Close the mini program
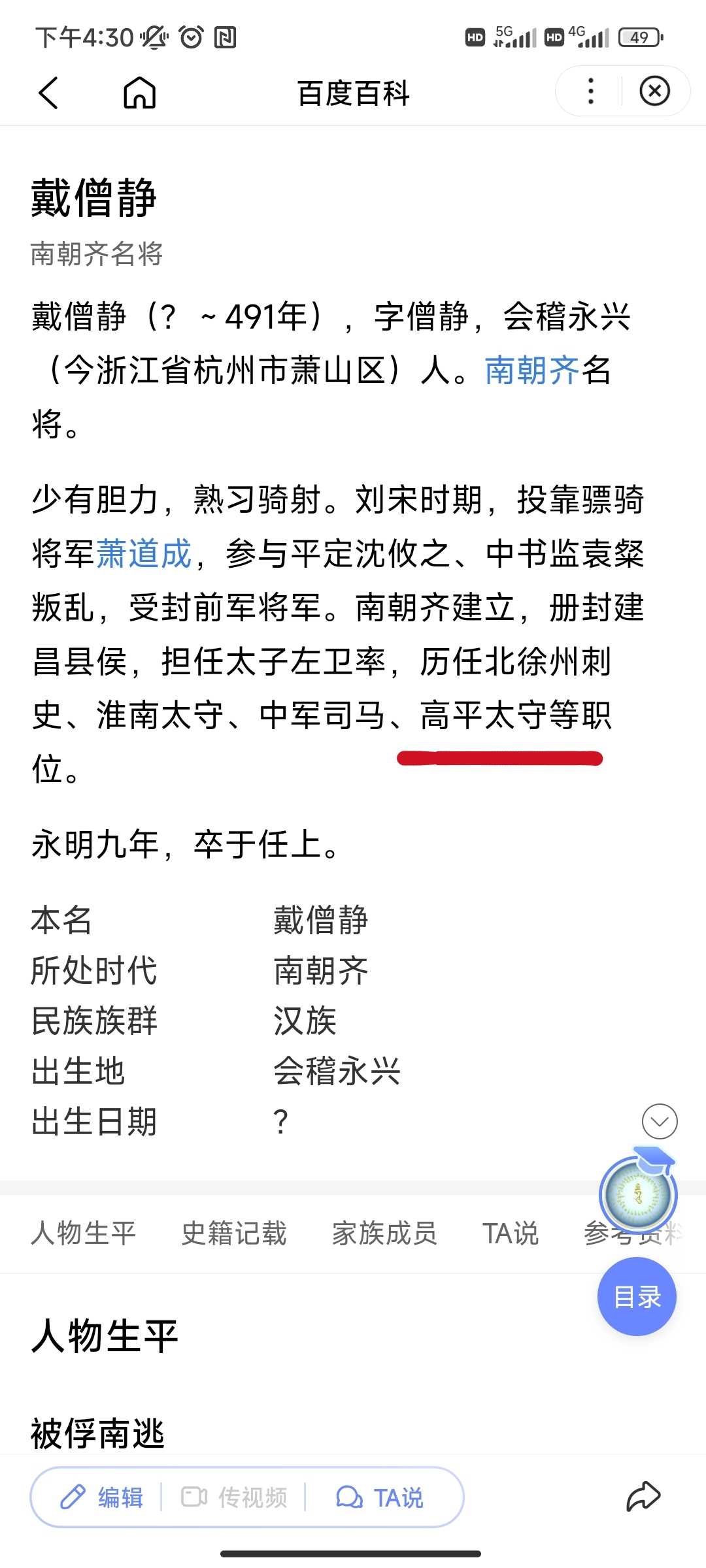The width and height of the screenshot is (706, 1568). [x=654, y=91]
